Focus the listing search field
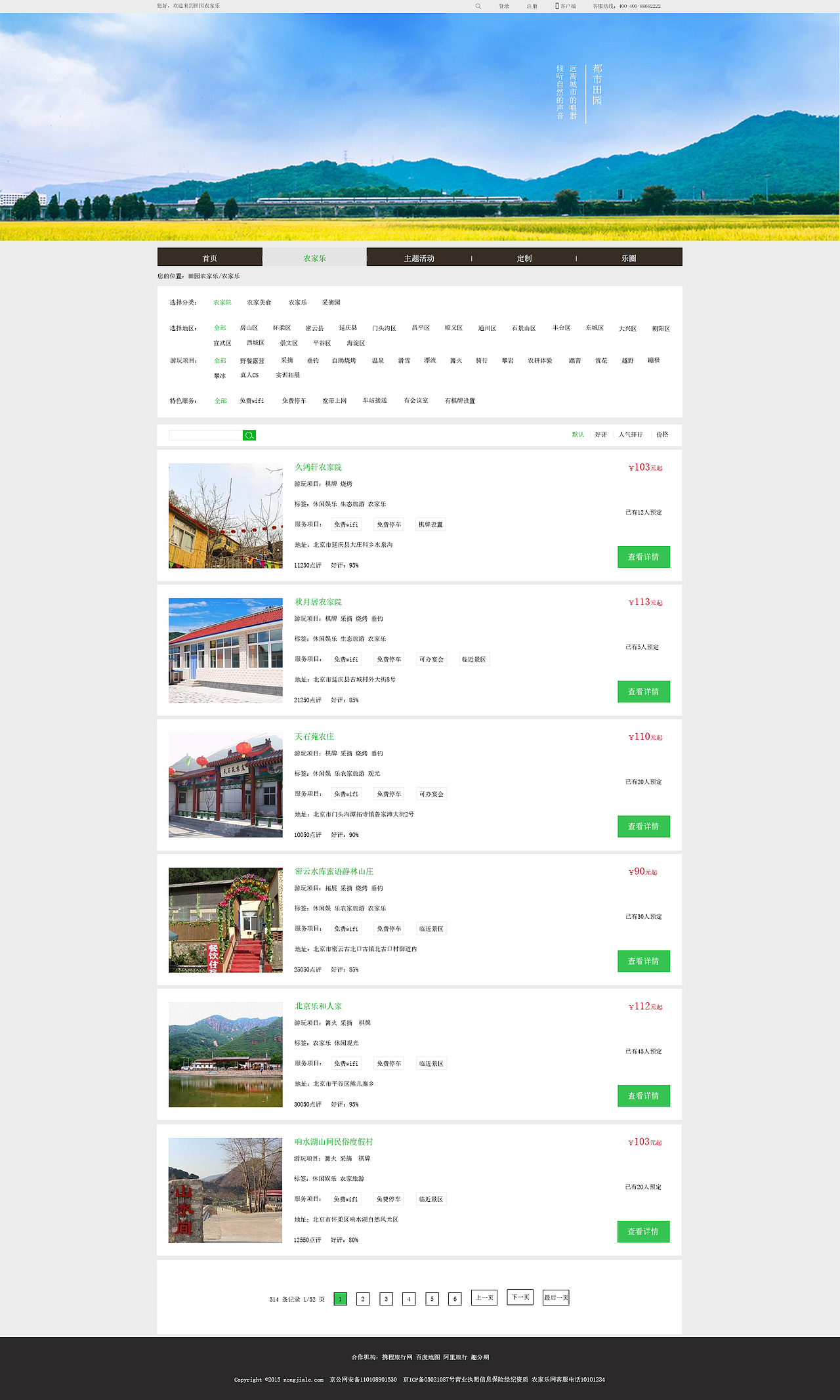This screenshot has width=840, height=1400. [x=205, y=435]
